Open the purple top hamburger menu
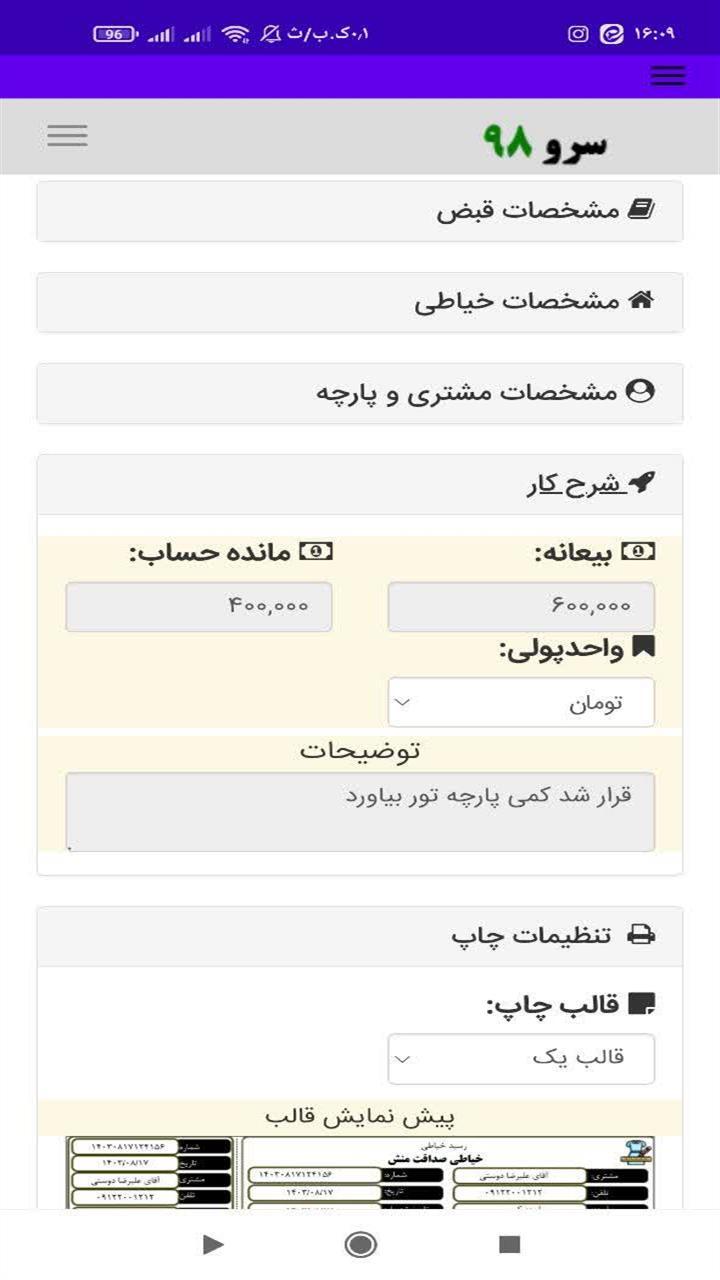The width and height of the screenshot is (720, 1280). [x=667, y=76]
